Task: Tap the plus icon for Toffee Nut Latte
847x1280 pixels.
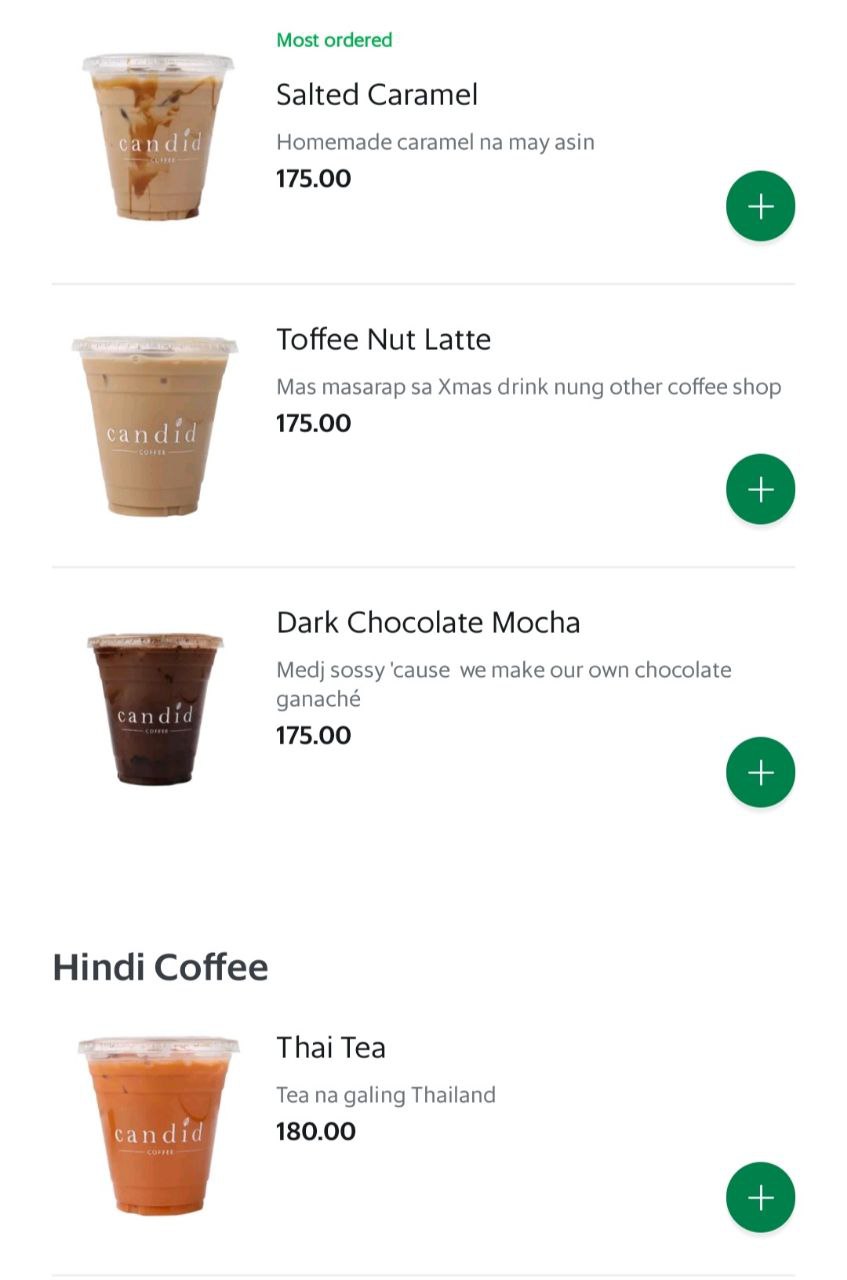Action: pos(760,488)
